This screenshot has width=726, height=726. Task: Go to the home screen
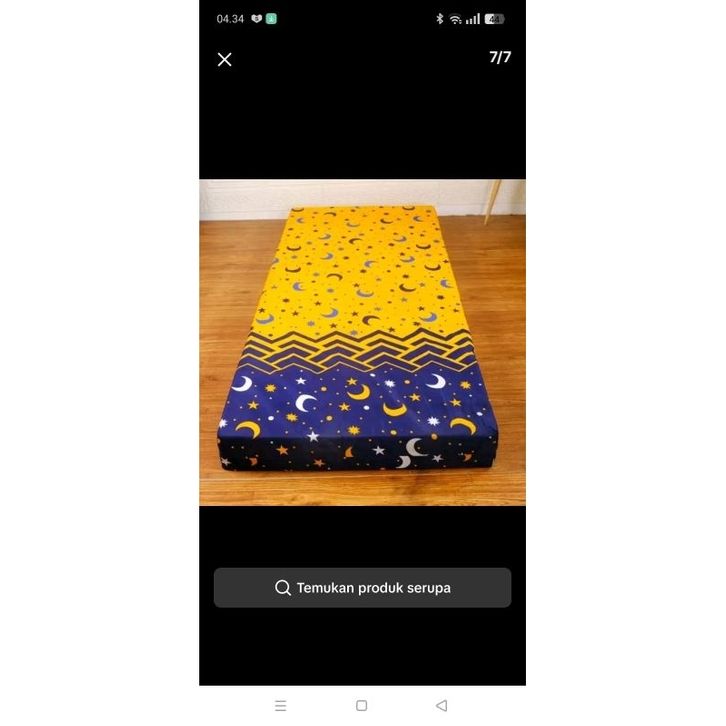[362, 705]
